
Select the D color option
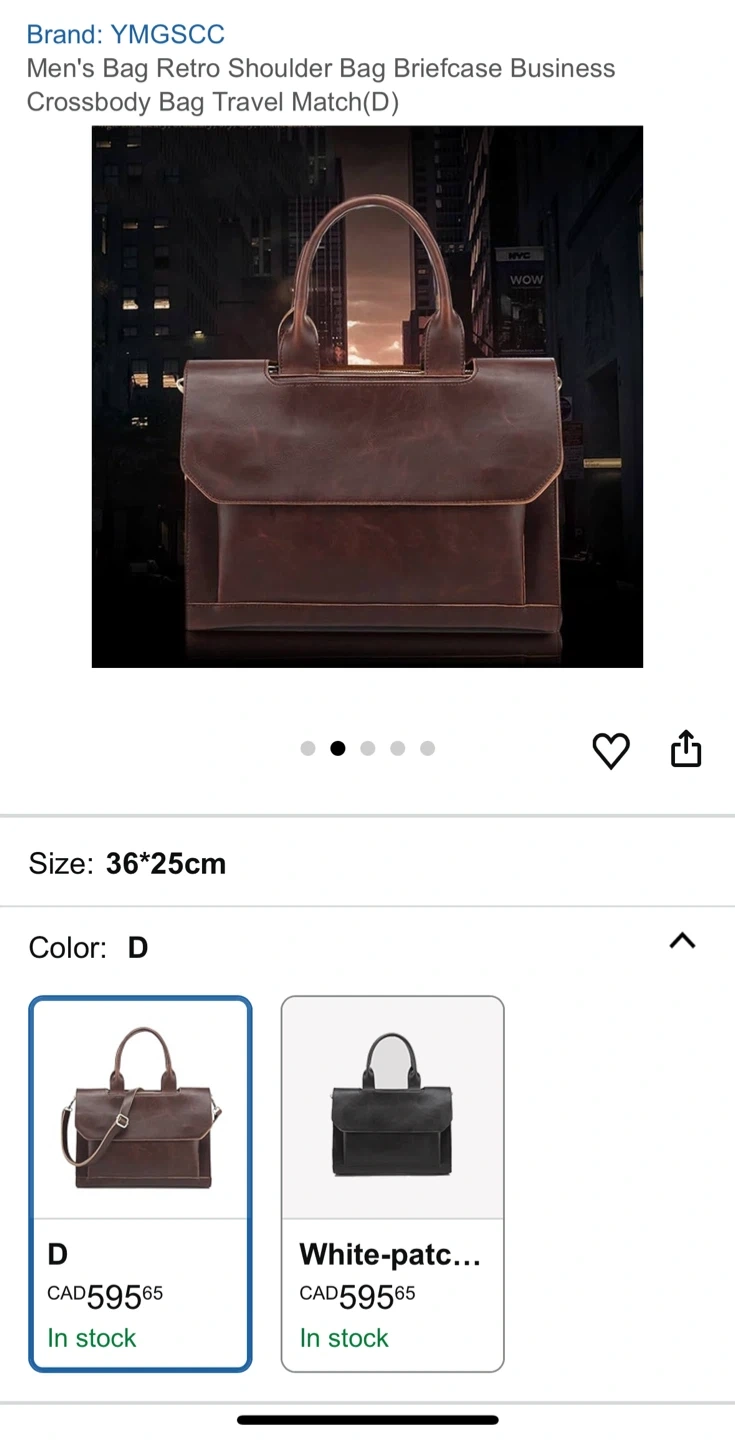point(140,1184)
